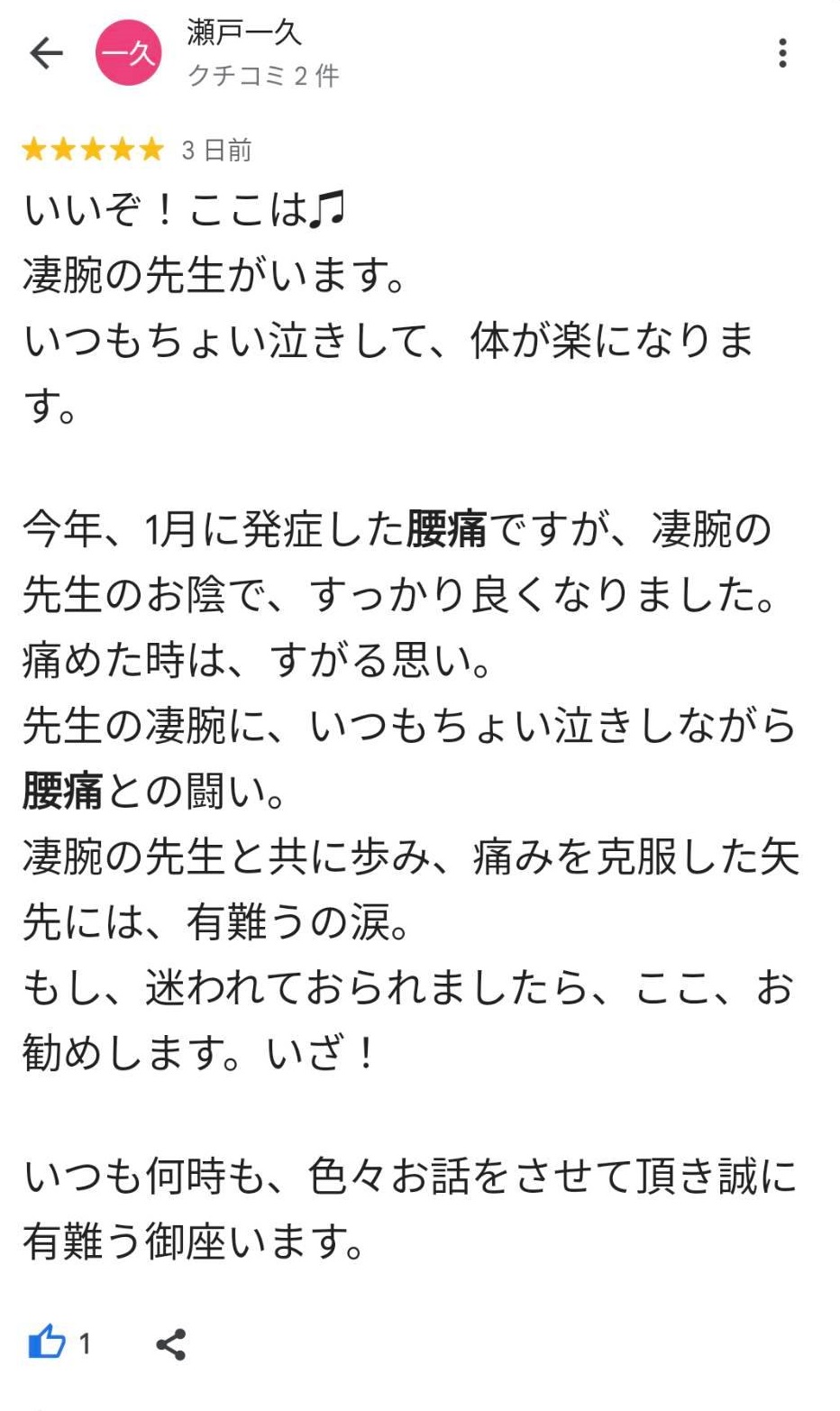Share this review
This screenshot has width=840, height=1411.
(x=171, y=1344)
